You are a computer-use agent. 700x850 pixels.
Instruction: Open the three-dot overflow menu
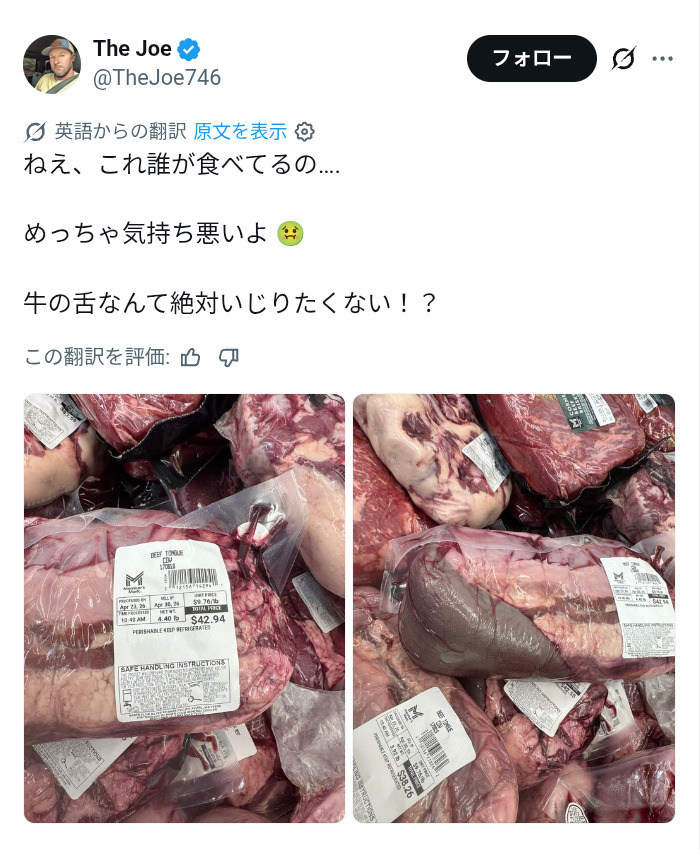tap(662, 59)
